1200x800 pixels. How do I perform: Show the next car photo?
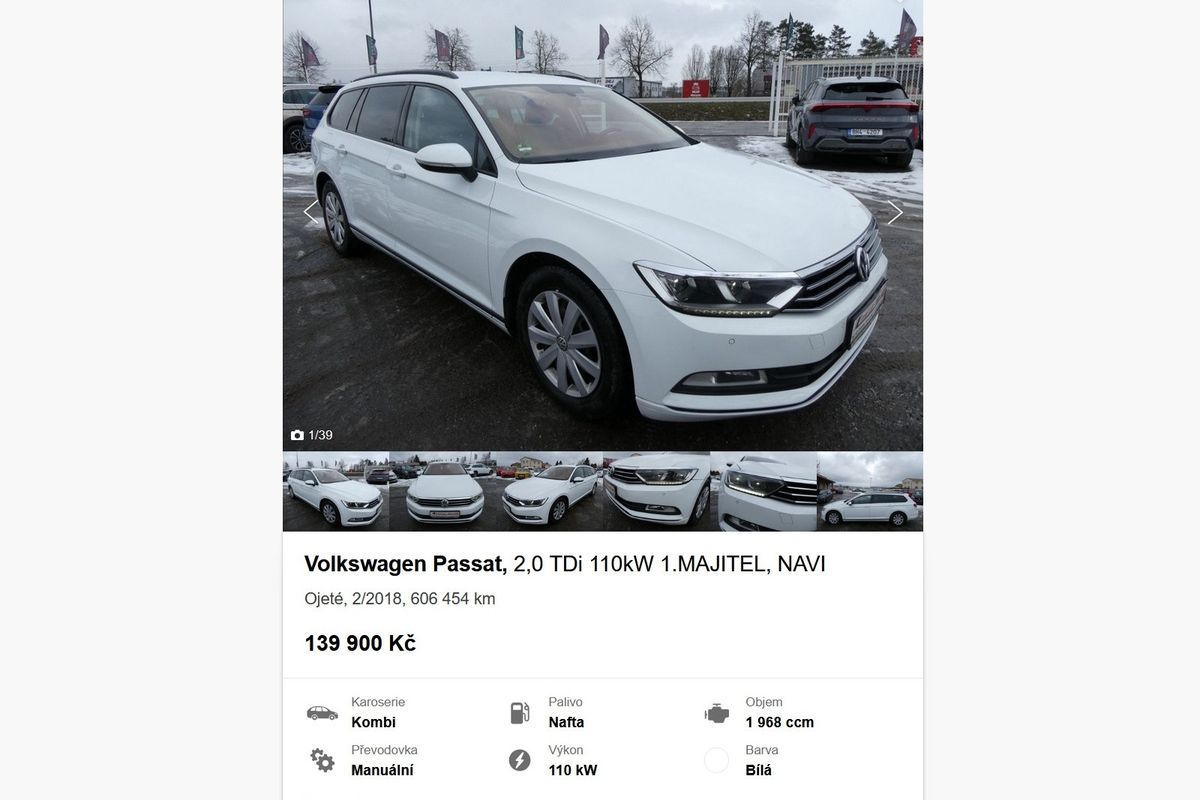click(x=894, y=212)
